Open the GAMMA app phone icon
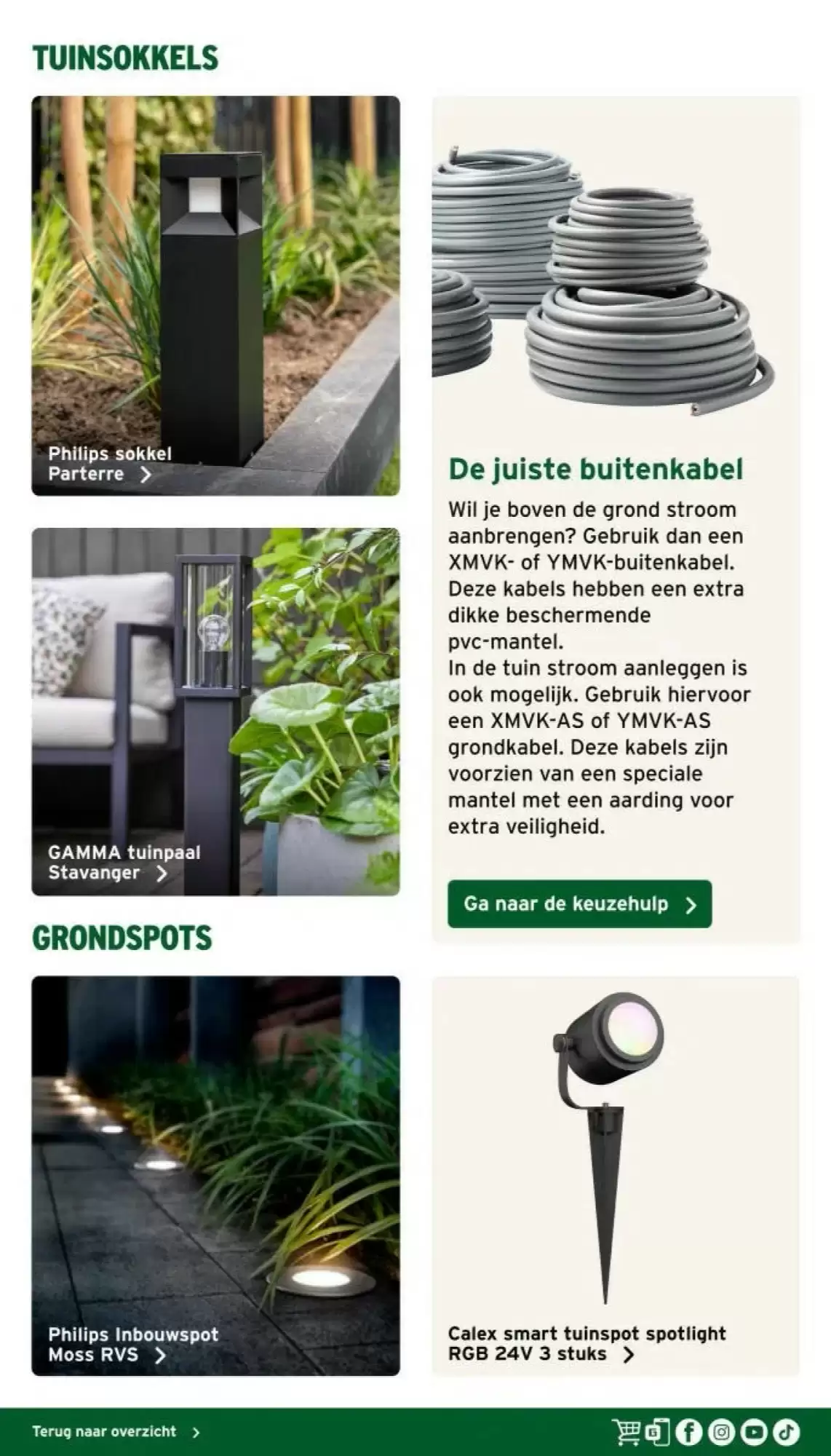 point(656,1432)
